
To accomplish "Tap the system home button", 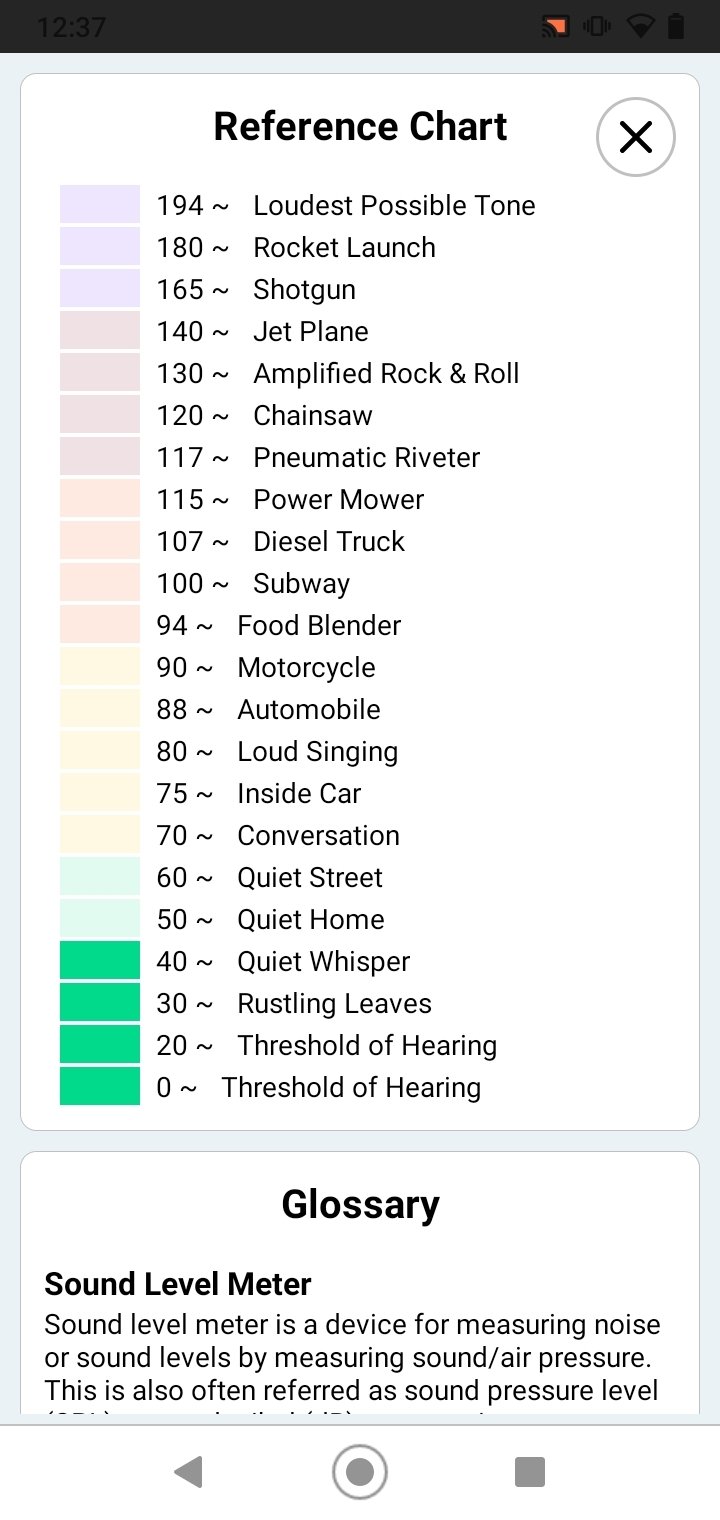I will (x=360, y=1471).
